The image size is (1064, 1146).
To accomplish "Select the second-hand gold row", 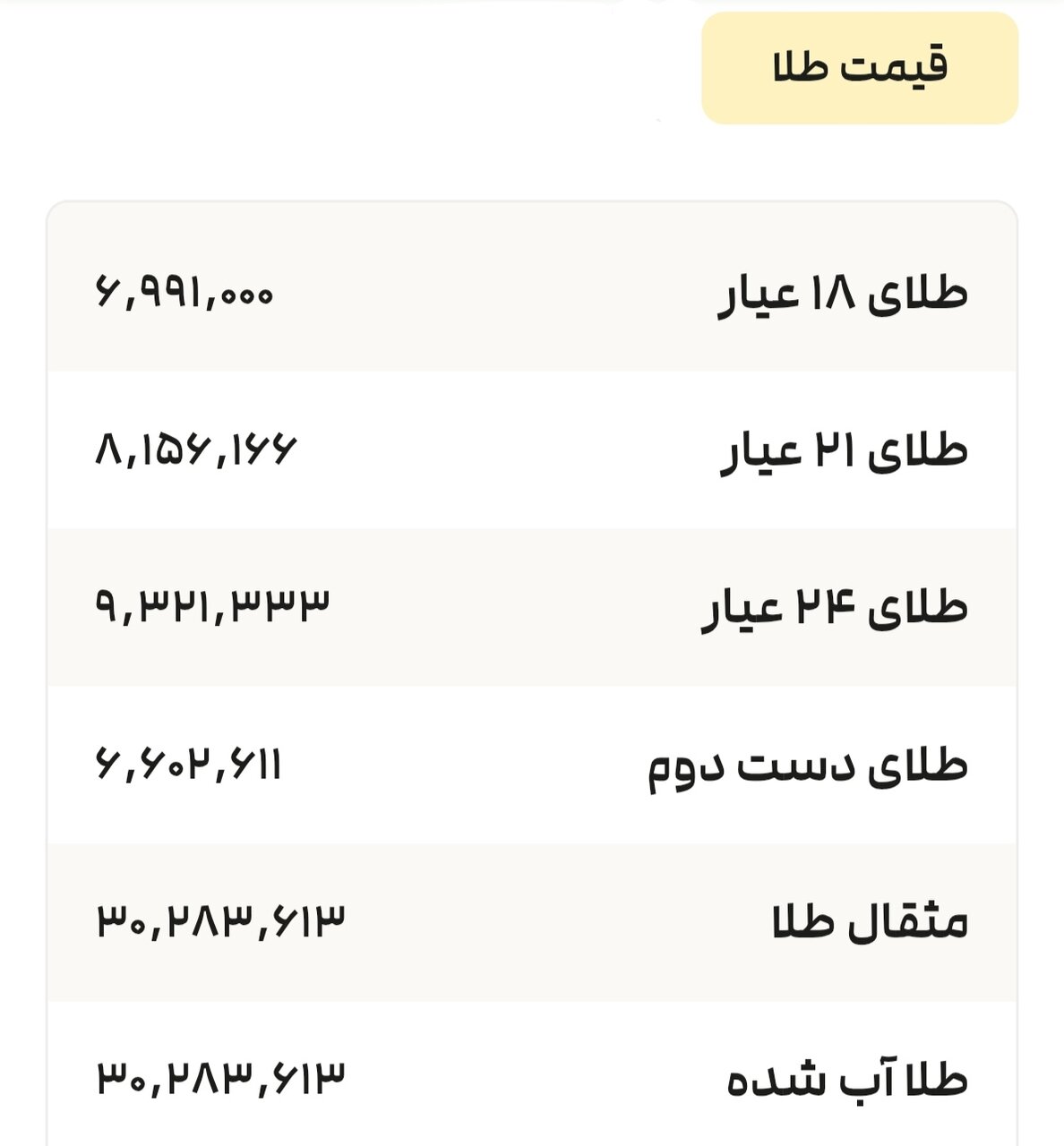I will pos(532,763).
